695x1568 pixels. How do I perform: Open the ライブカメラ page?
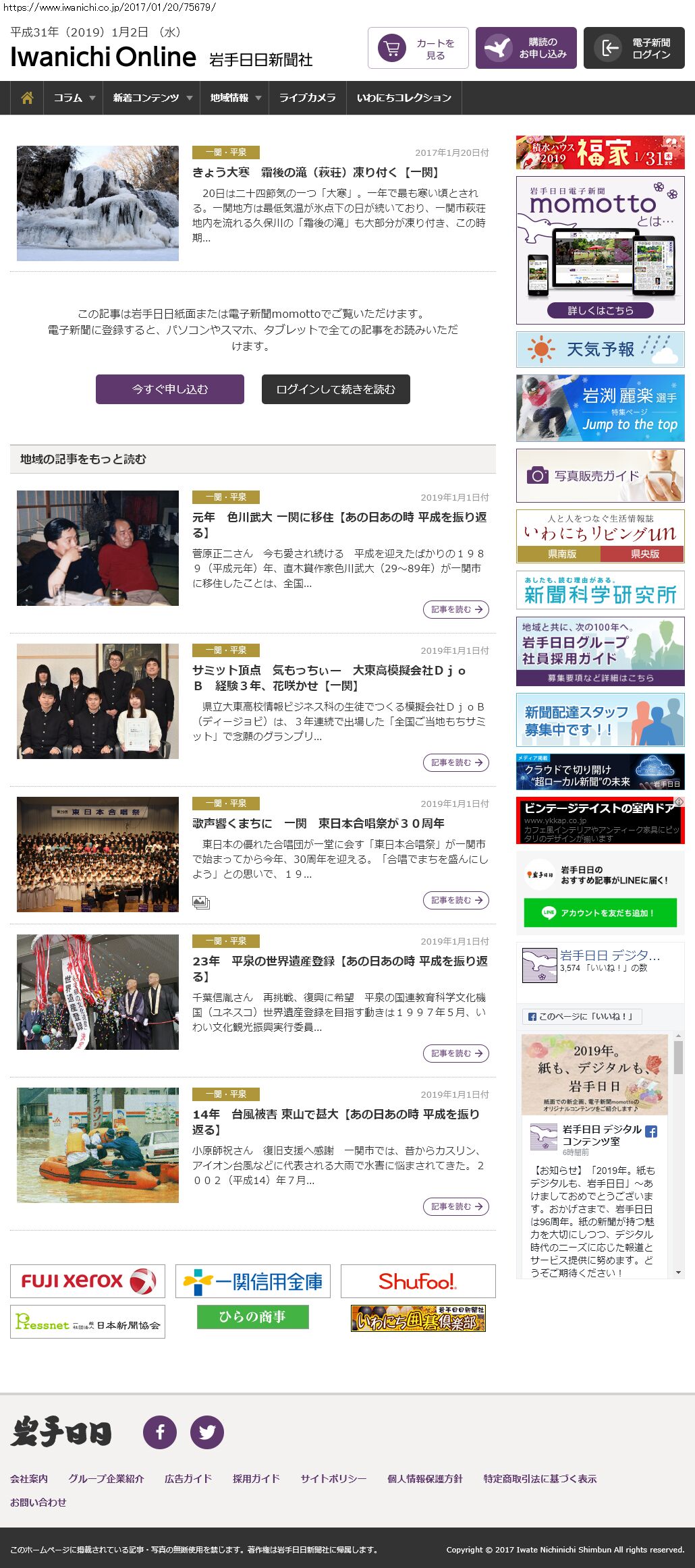pos(307,98)
